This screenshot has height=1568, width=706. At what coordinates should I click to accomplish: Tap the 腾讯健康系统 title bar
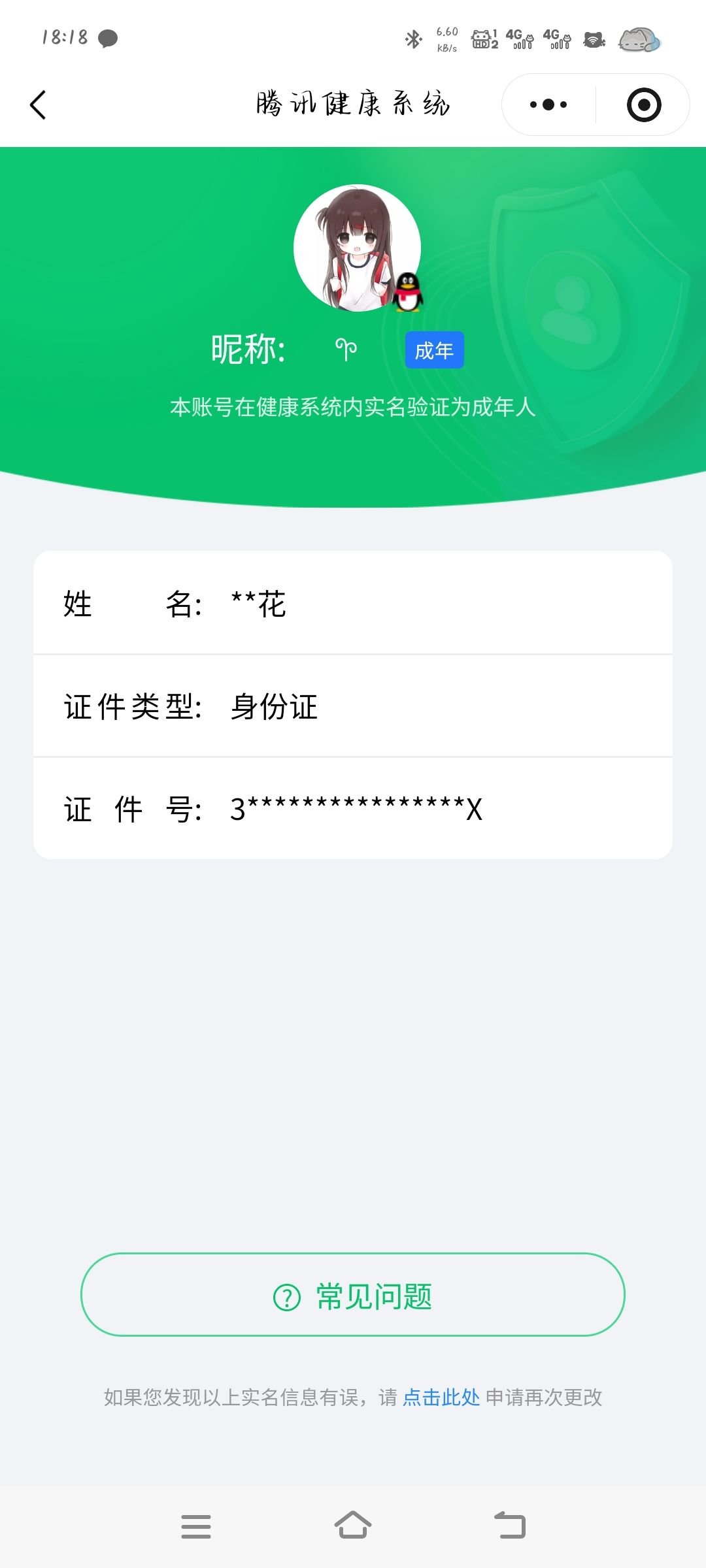[353, 105]
